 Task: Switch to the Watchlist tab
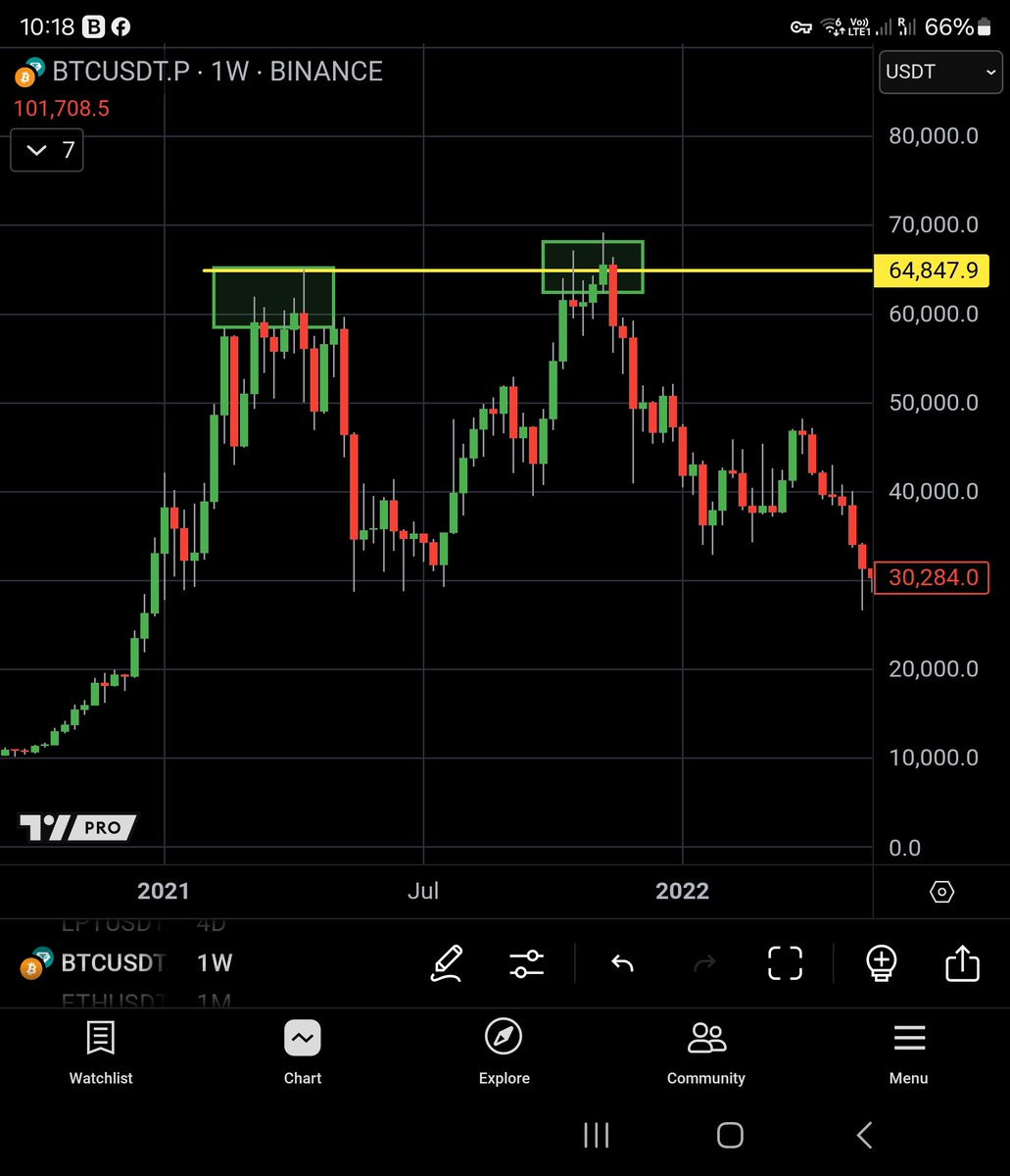pyautogui.click(x=101, y=1053)
